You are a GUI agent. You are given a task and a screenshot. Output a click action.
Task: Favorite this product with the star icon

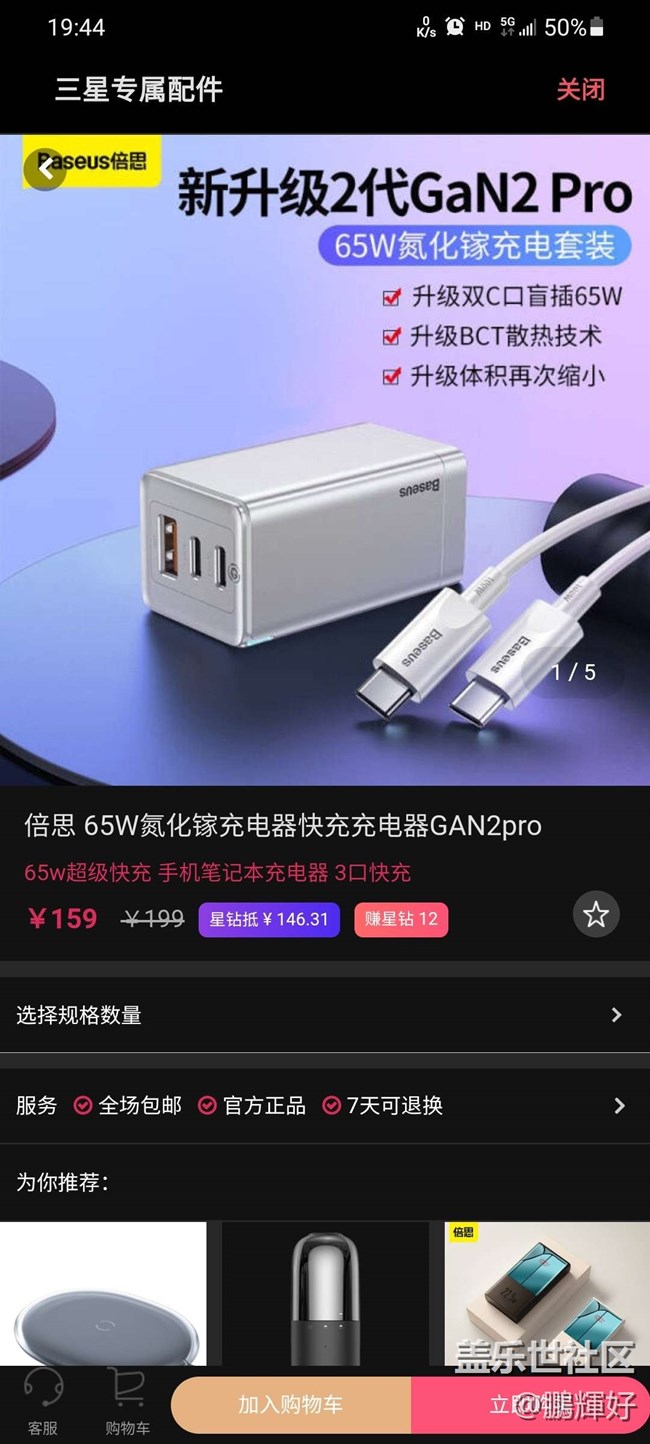coord(596,914)
